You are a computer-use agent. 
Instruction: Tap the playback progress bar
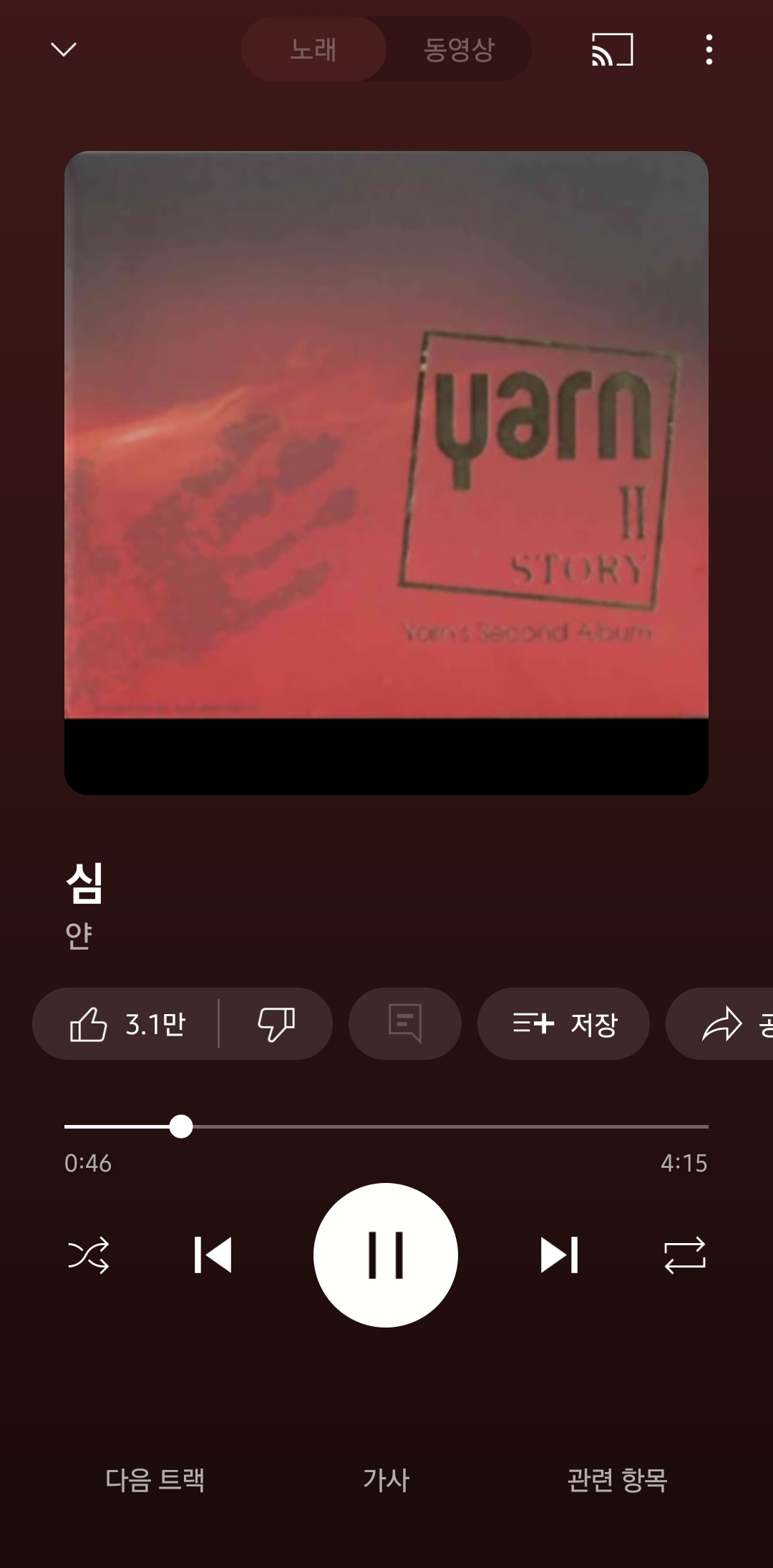pyautogui.click(x=386, y=1126)
